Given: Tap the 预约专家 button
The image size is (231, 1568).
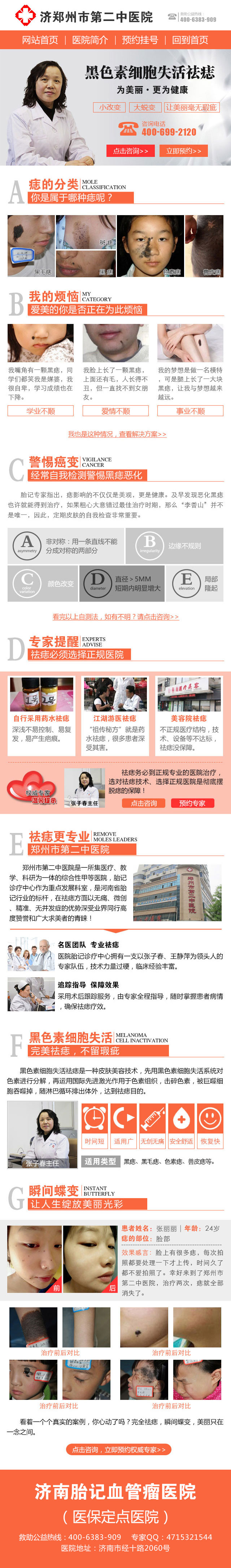Looking at the screenshot, I should pos(192,803).
